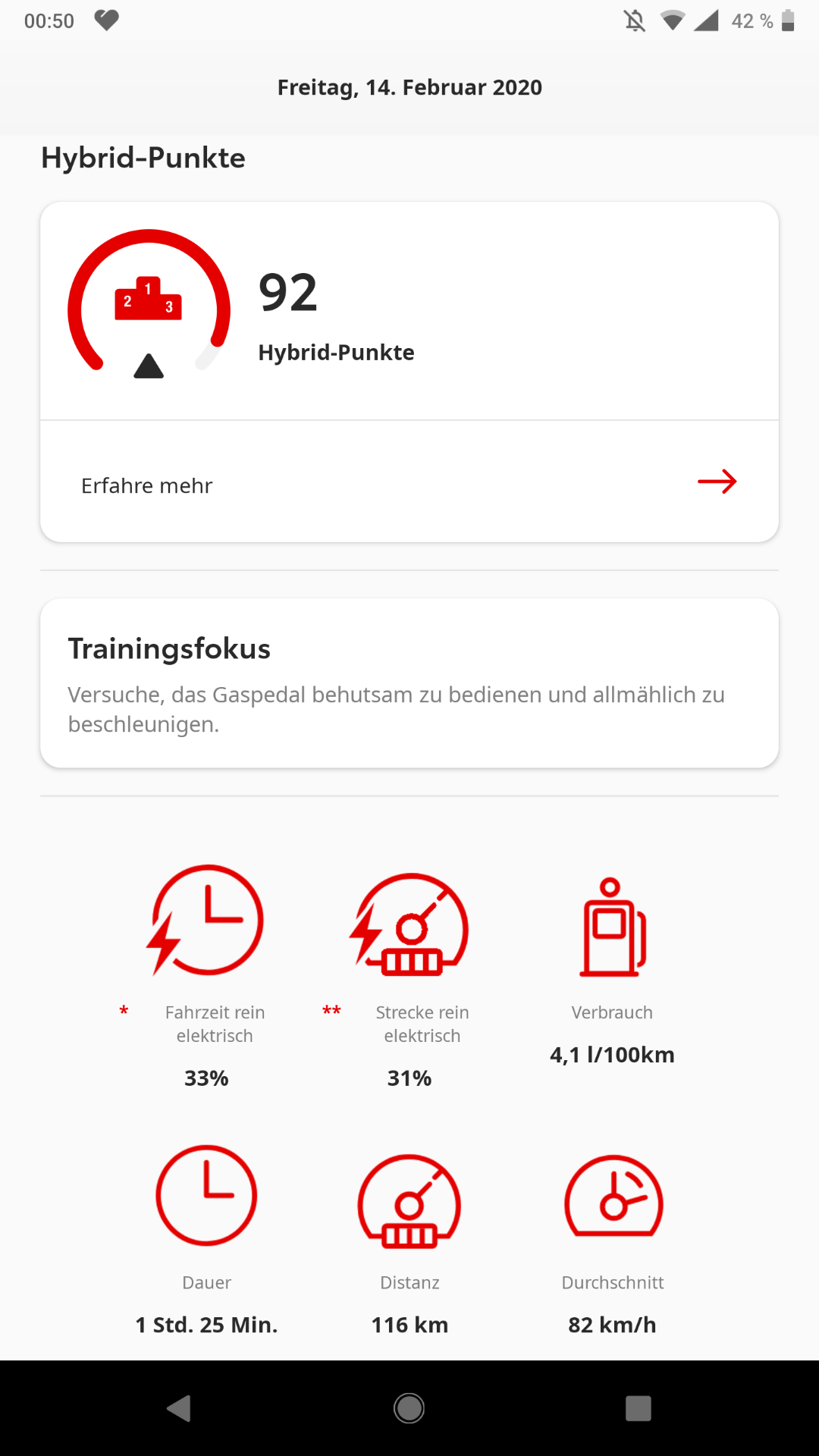The width and height of the screenshot is (819, 1456).
Task: Open the recent apps view
Action: pos(639,1408)
